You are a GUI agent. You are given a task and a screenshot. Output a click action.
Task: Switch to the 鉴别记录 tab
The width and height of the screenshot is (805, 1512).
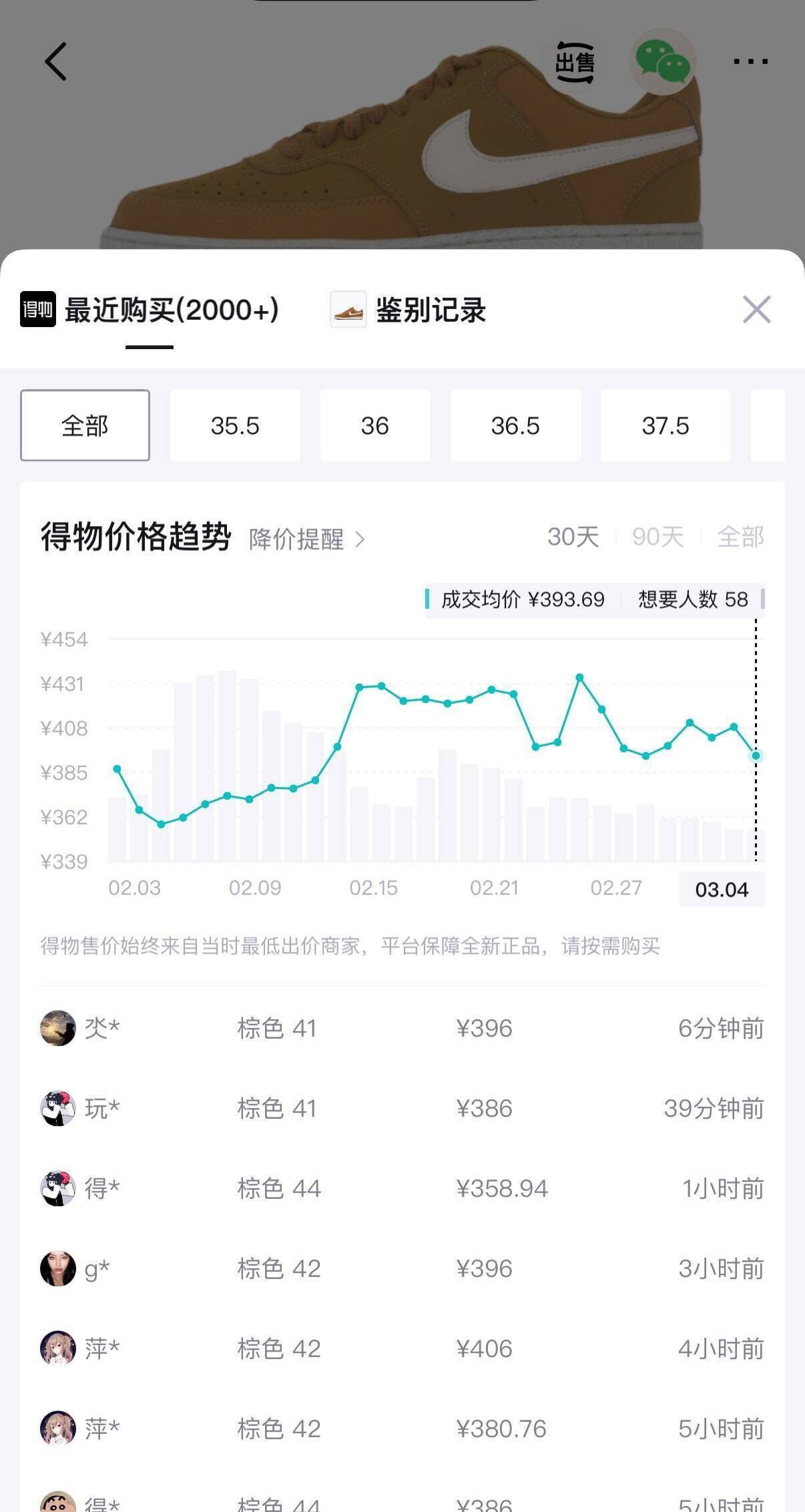point(409,310)
